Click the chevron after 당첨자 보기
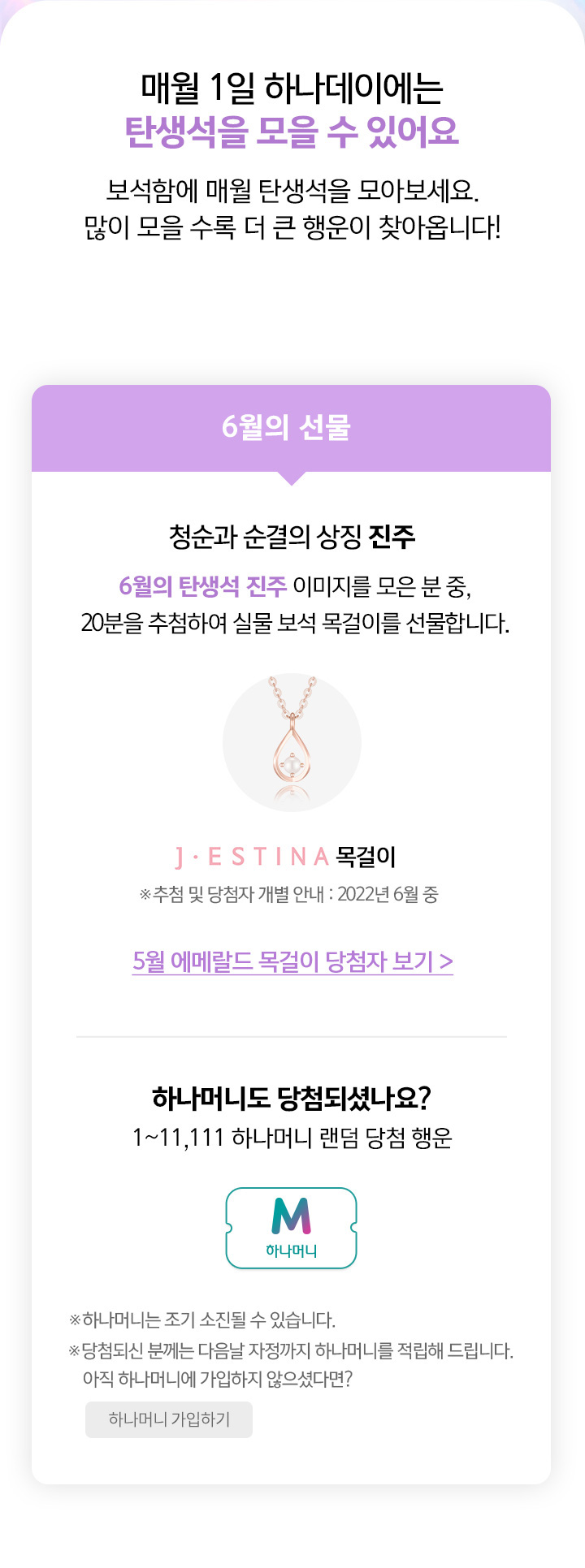 pyautogui.click(x=445, y=962)
